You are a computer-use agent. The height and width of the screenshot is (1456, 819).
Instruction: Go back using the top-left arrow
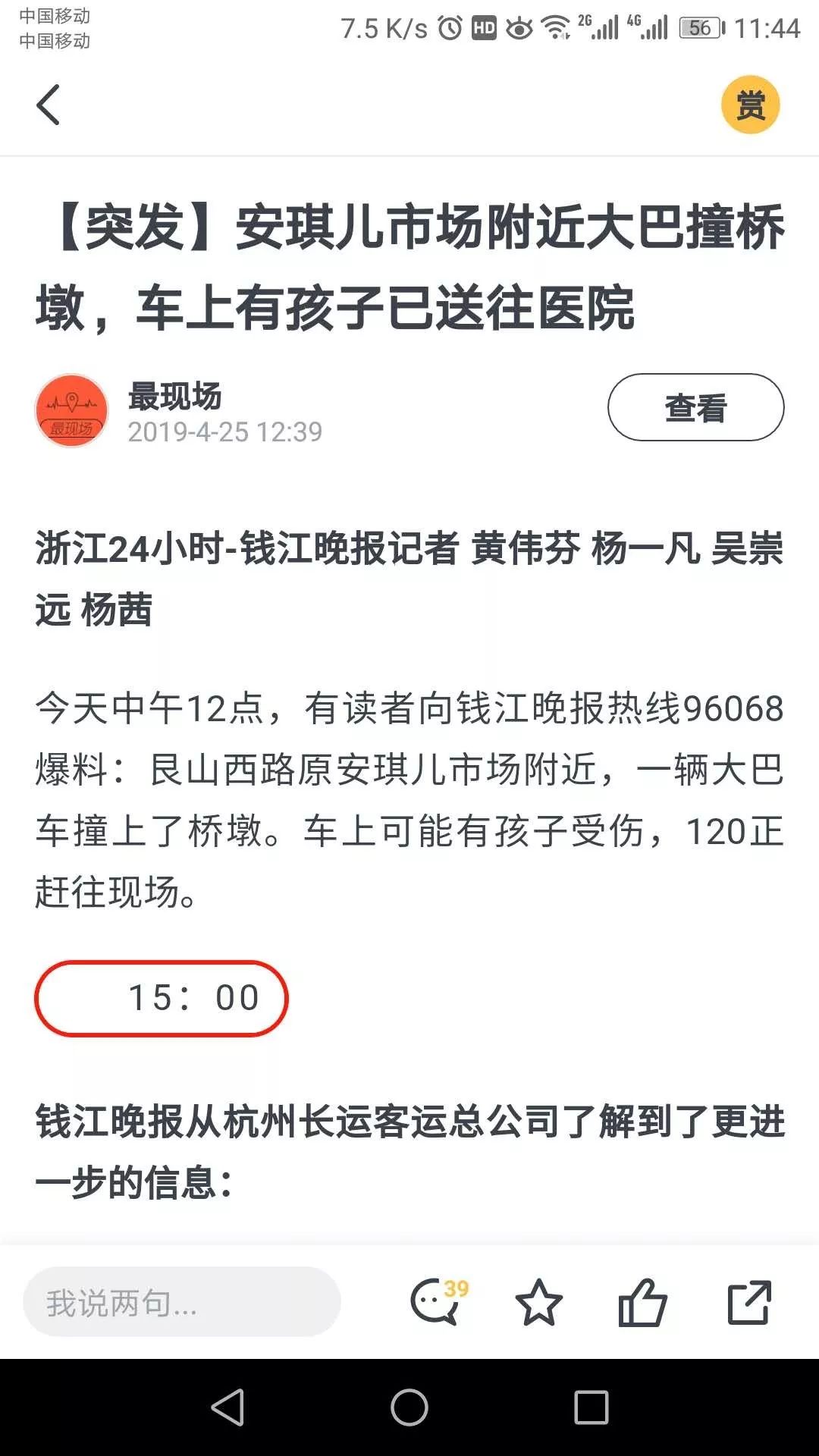48,105
